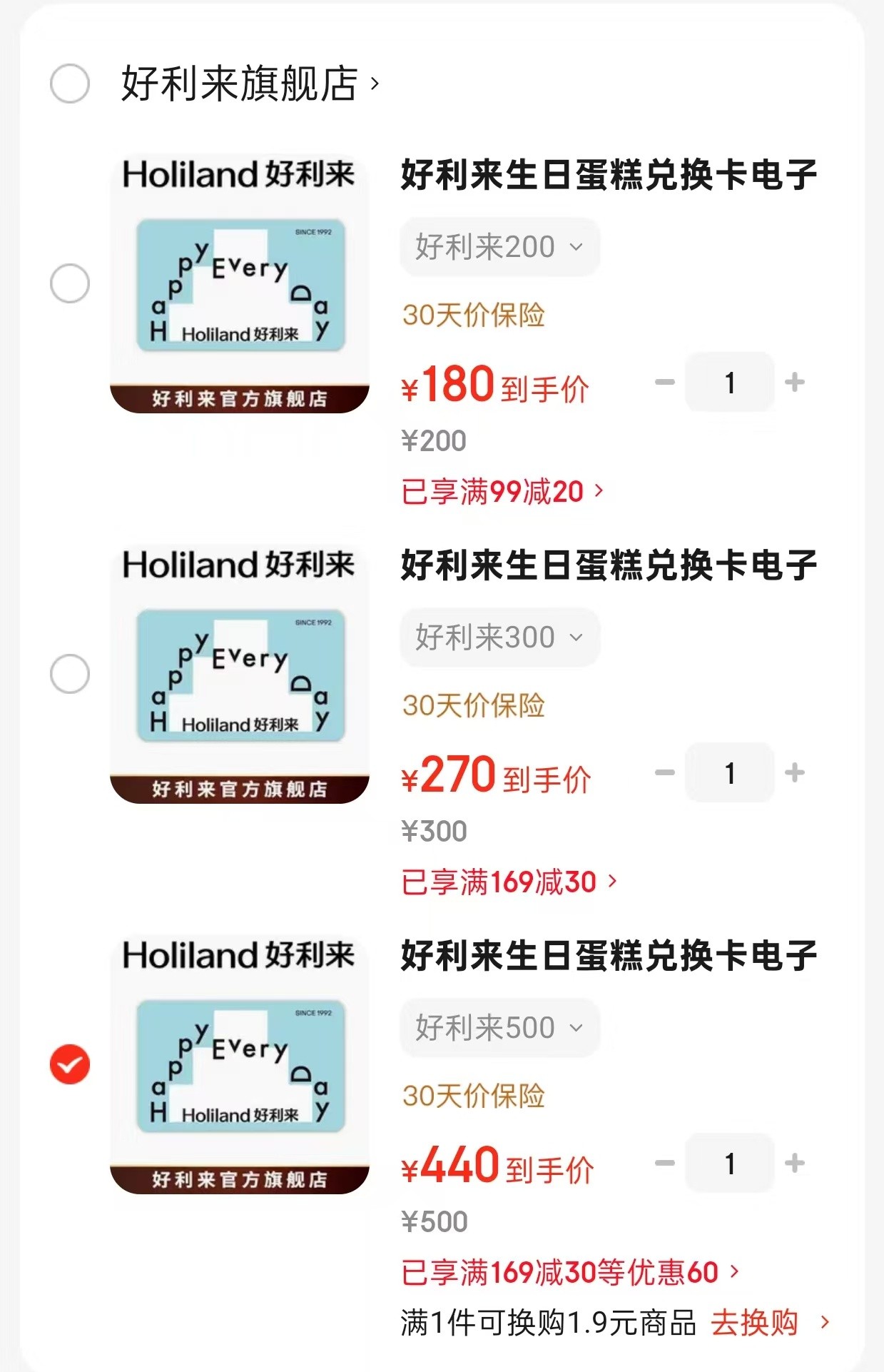Select the 好利来300 card item checkbox

[x=70, y=673]
